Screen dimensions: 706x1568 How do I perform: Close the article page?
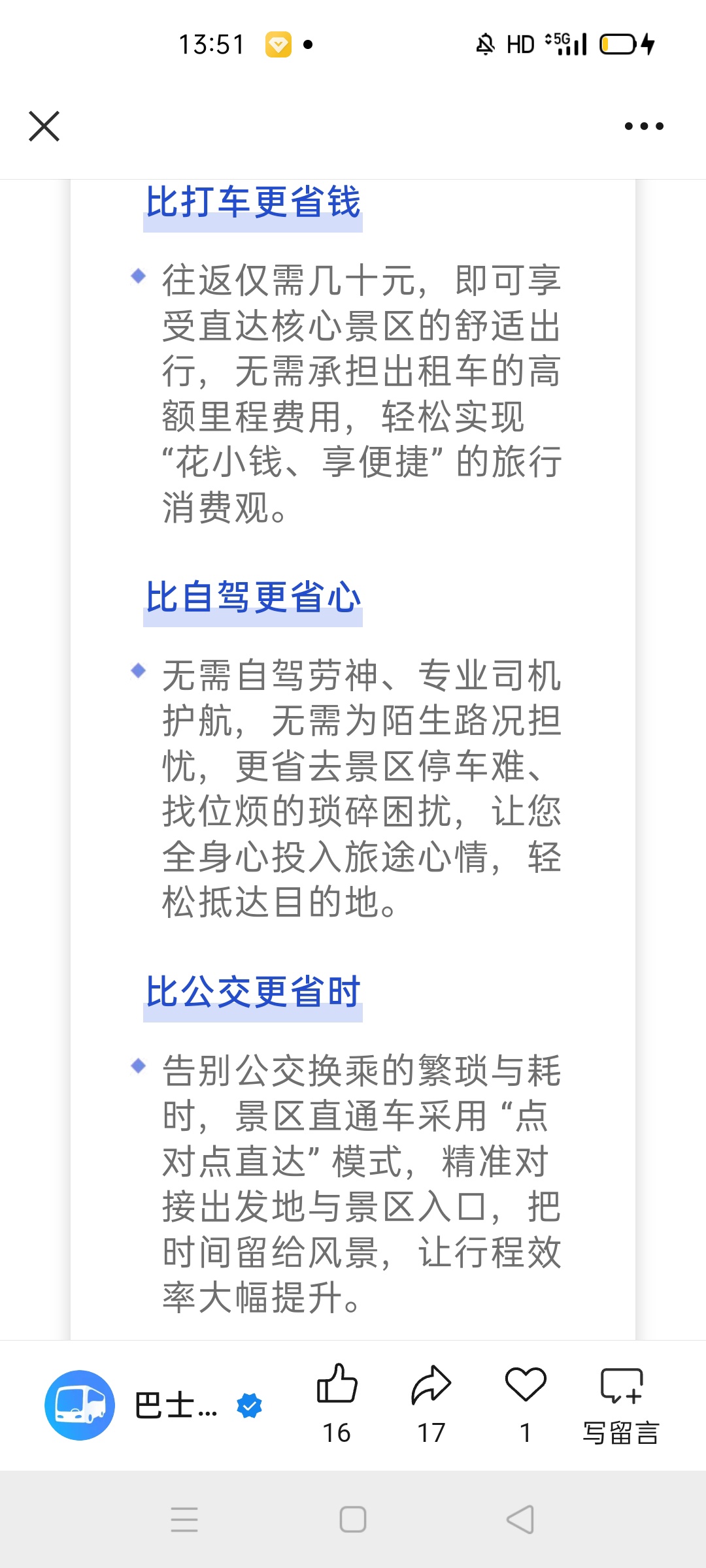pos(44,126)
